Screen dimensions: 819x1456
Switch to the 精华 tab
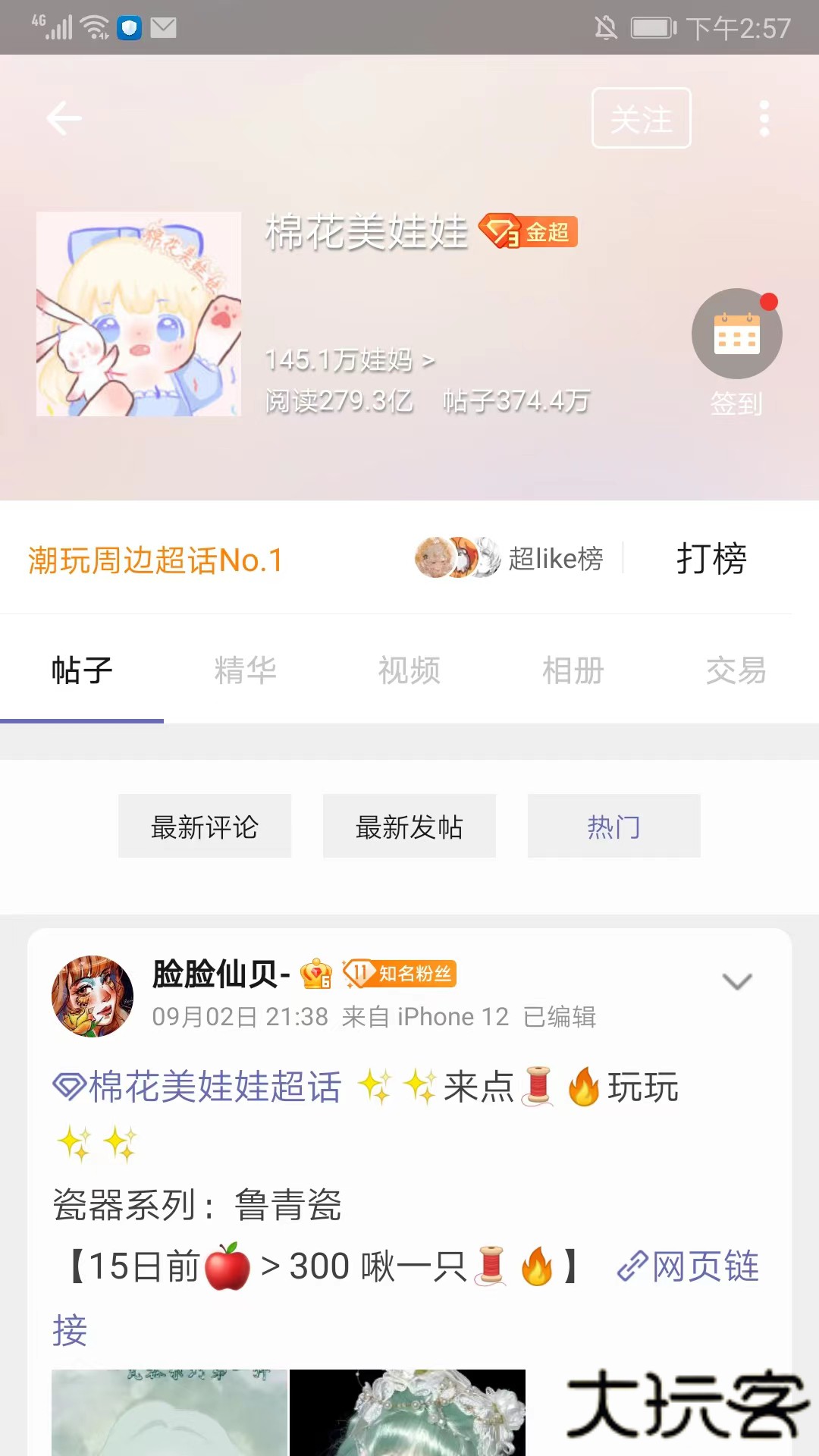(245, 670)
